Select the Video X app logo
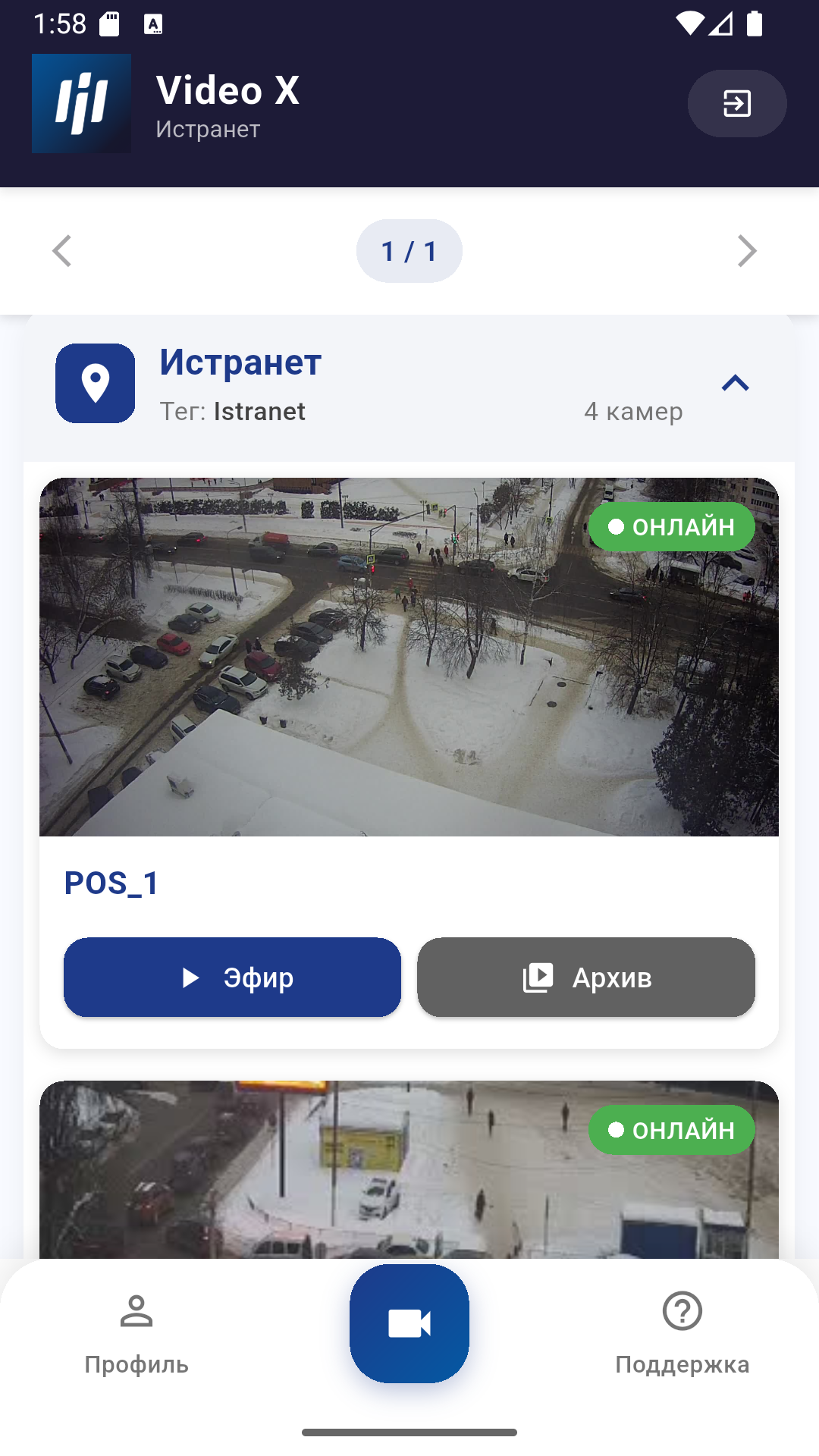 [x=81, y=103]
